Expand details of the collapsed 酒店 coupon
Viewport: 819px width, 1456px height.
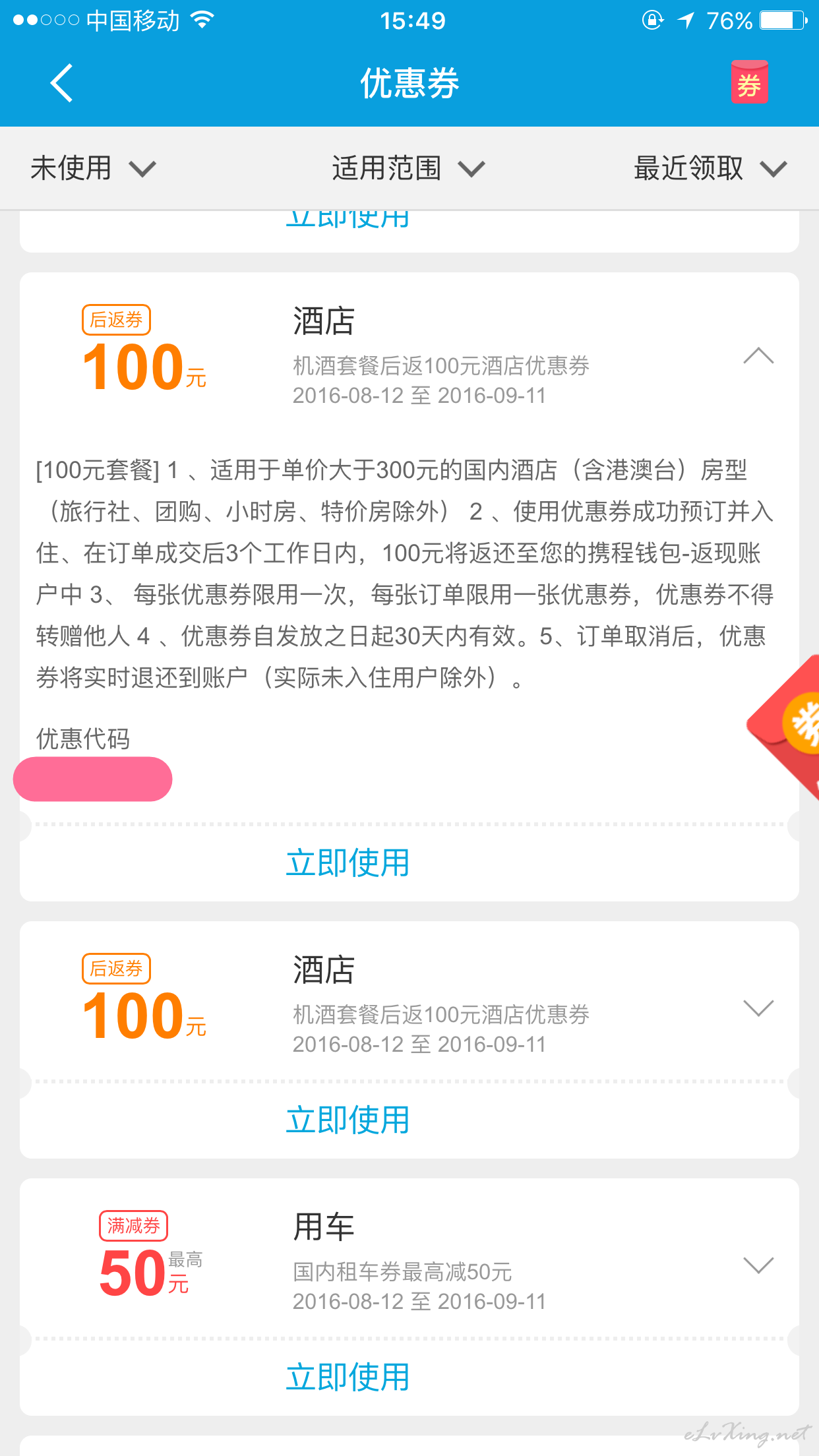(x=758, y=1008)
